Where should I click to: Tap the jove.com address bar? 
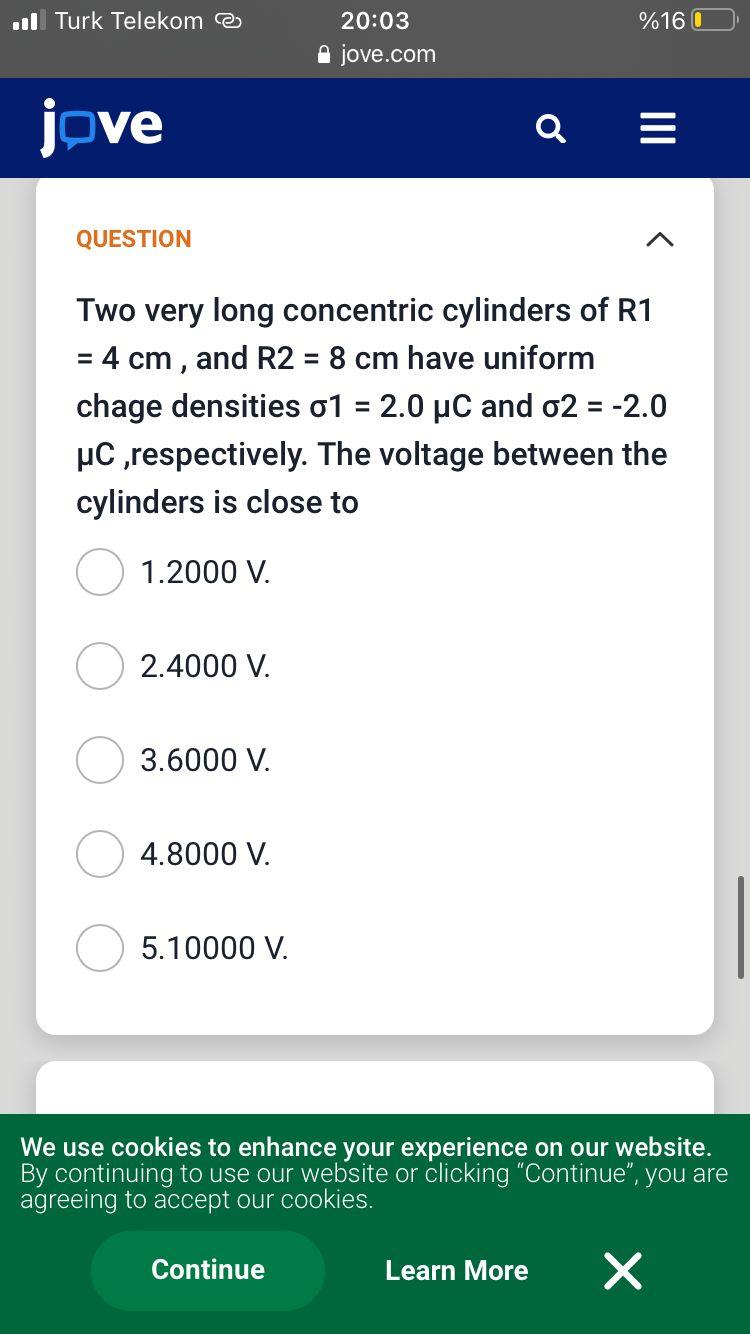pos(376,54)
